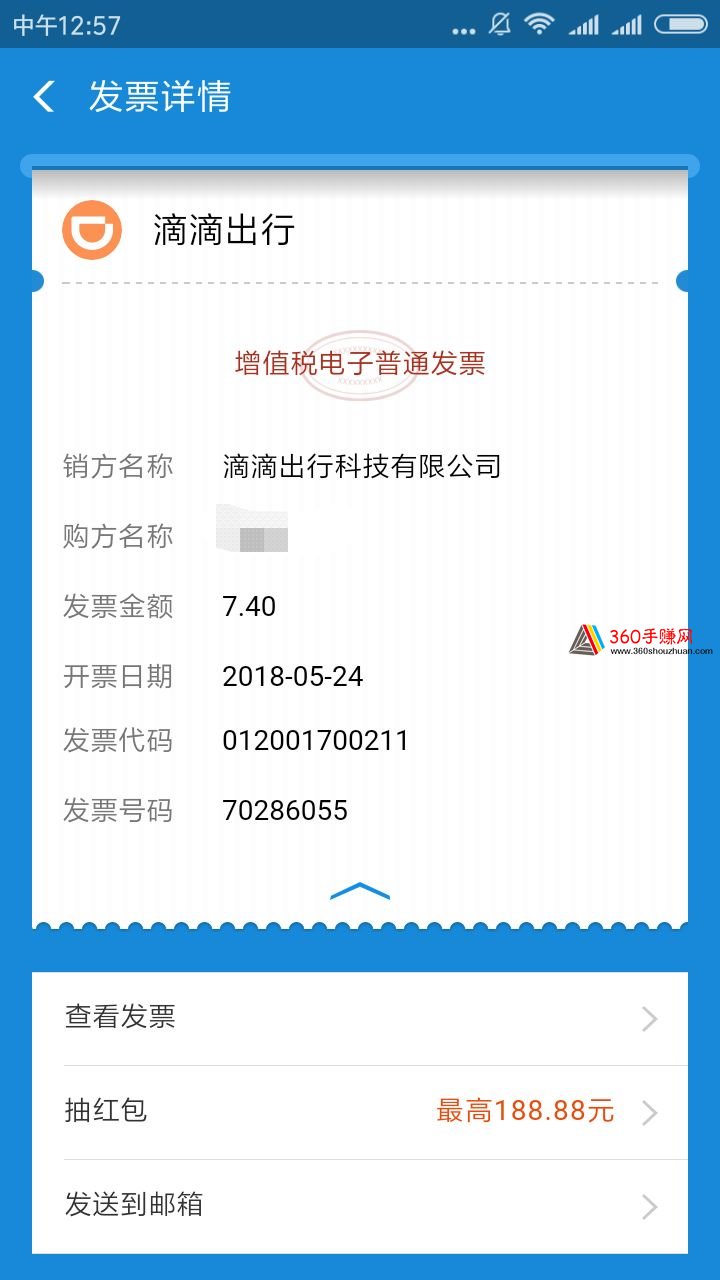
Task: Collapse the invoice details with the up chevron
Action: pyautogui.click(x=360, y=891)
